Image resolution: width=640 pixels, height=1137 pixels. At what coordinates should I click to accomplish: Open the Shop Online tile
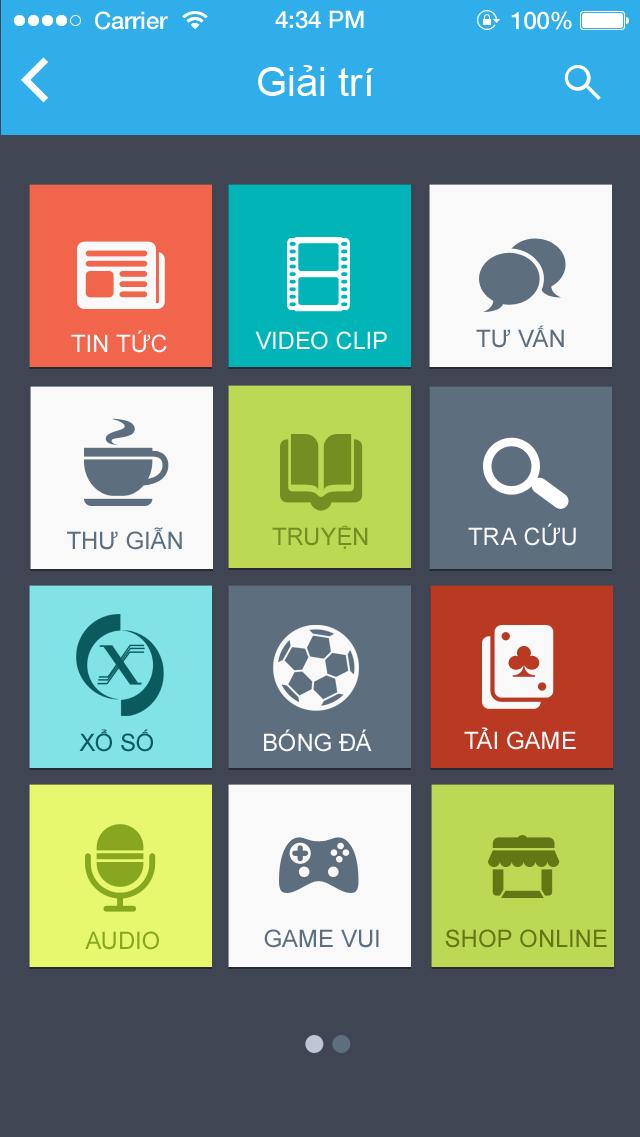522,876
